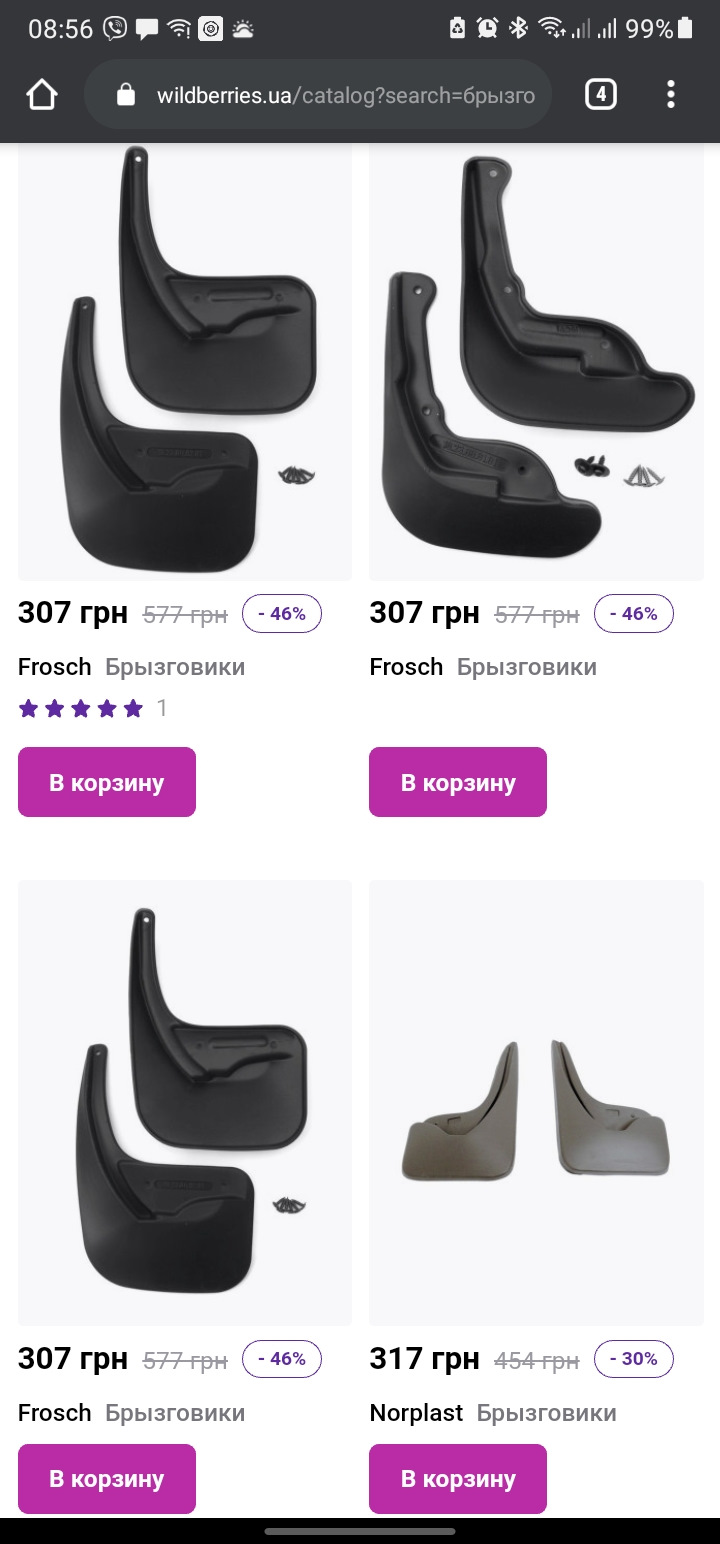The height and width of the screenshot is (1544, 720).
Task: Add the top-right Frosch mudguards to cart
Action: click(x=458, y=782)
